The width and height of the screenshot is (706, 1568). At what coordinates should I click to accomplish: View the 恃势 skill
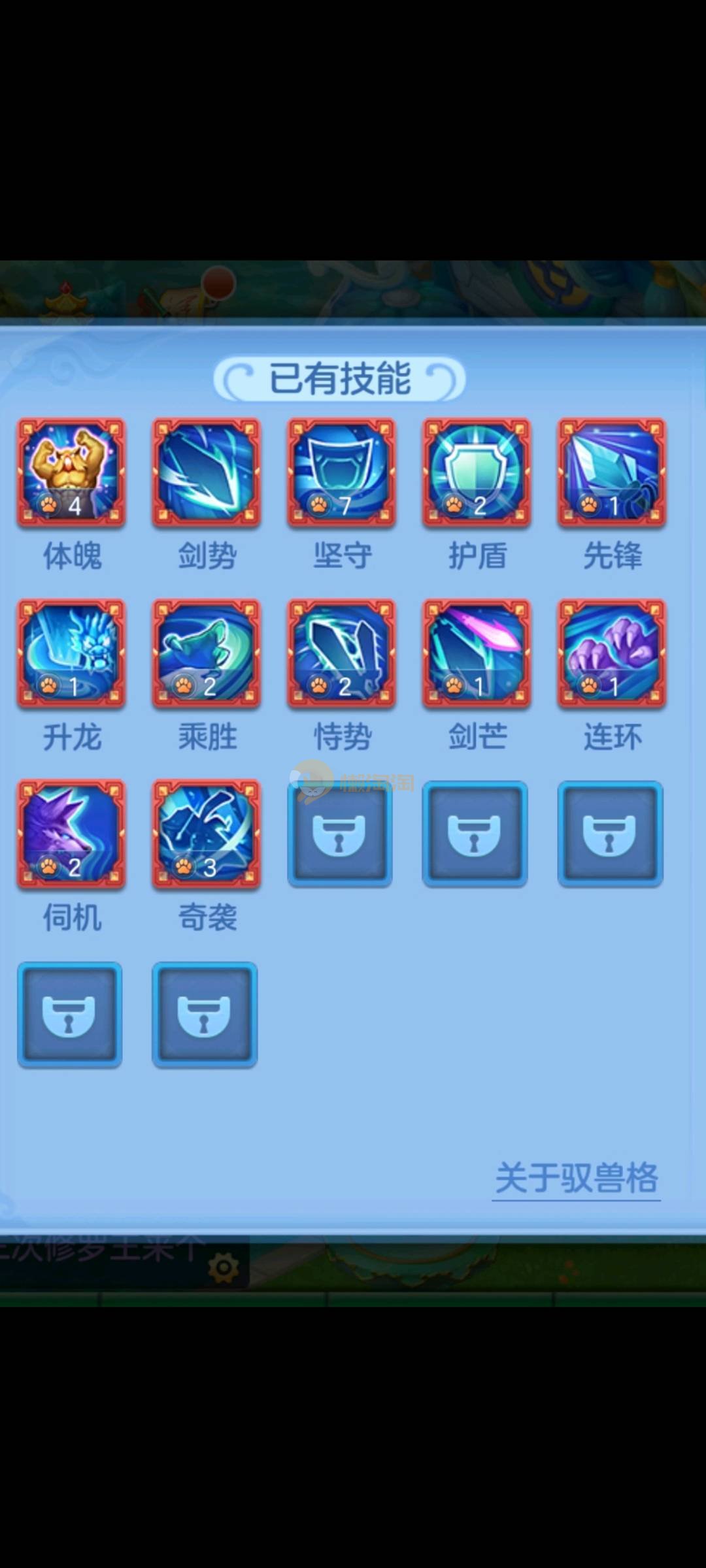pyautogui.click(x=341, y=653)
